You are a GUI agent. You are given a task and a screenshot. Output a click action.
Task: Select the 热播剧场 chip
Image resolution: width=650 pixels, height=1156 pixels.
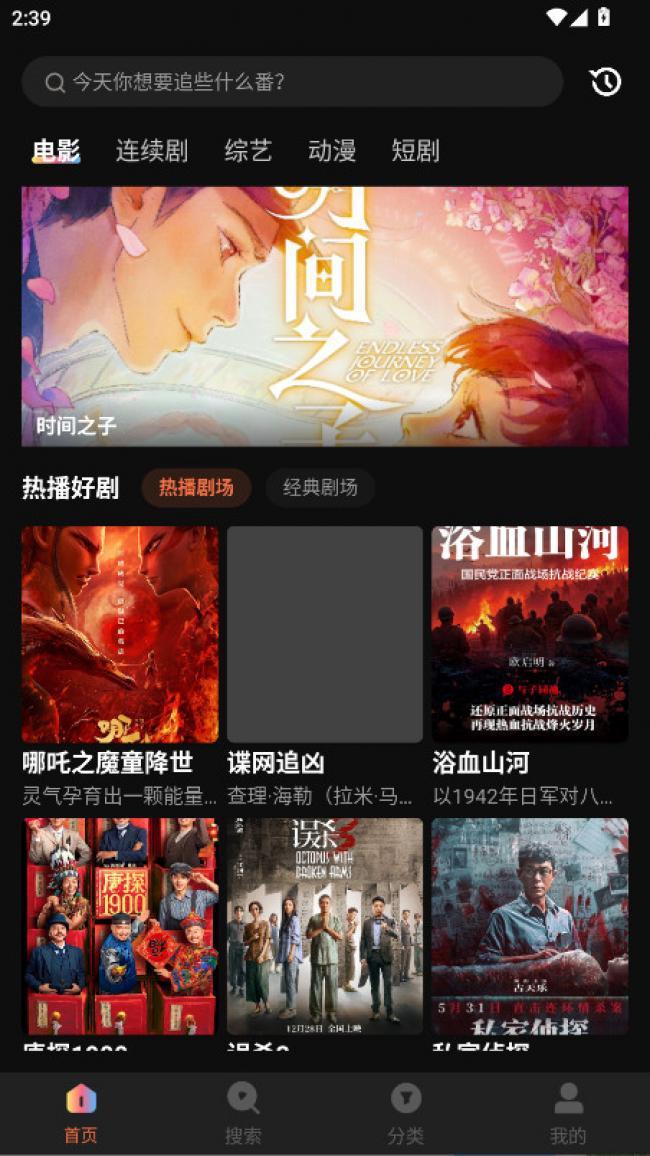(196, 488)
